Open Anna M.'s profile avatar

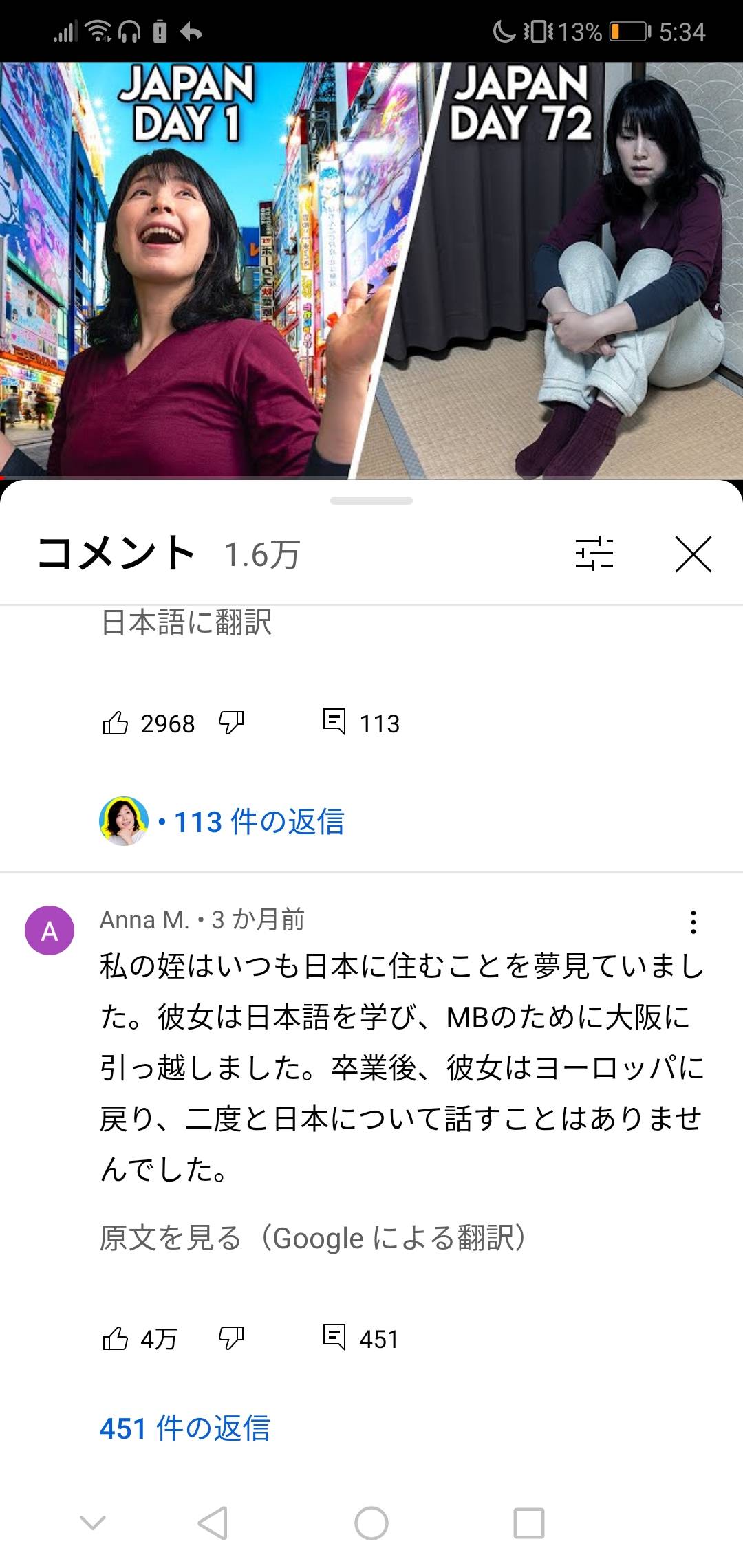tap(50, 931)
